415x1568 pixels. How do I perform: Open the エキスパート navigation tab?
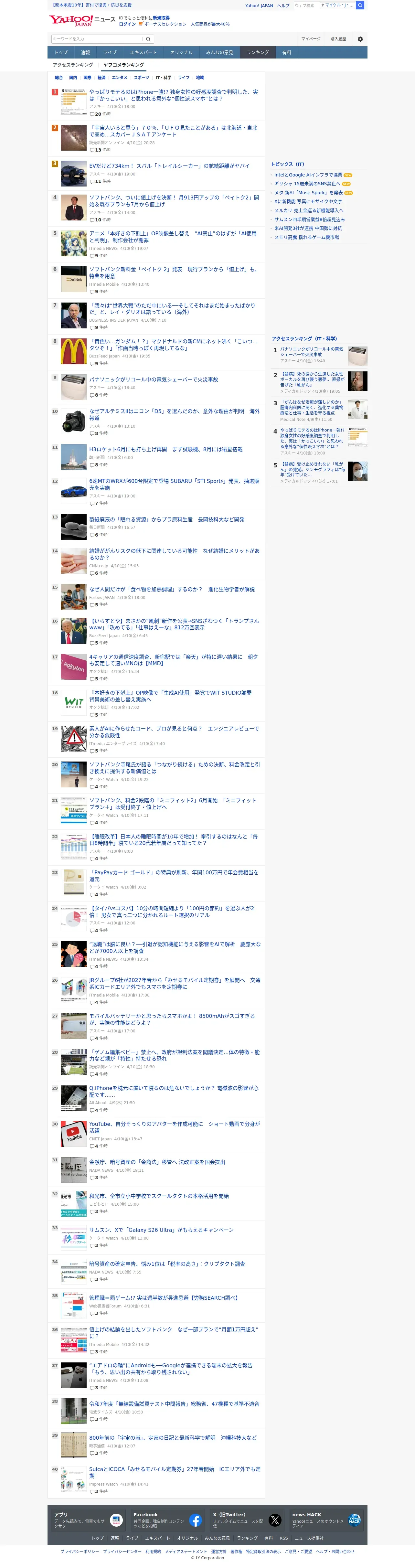coord(143,52)
